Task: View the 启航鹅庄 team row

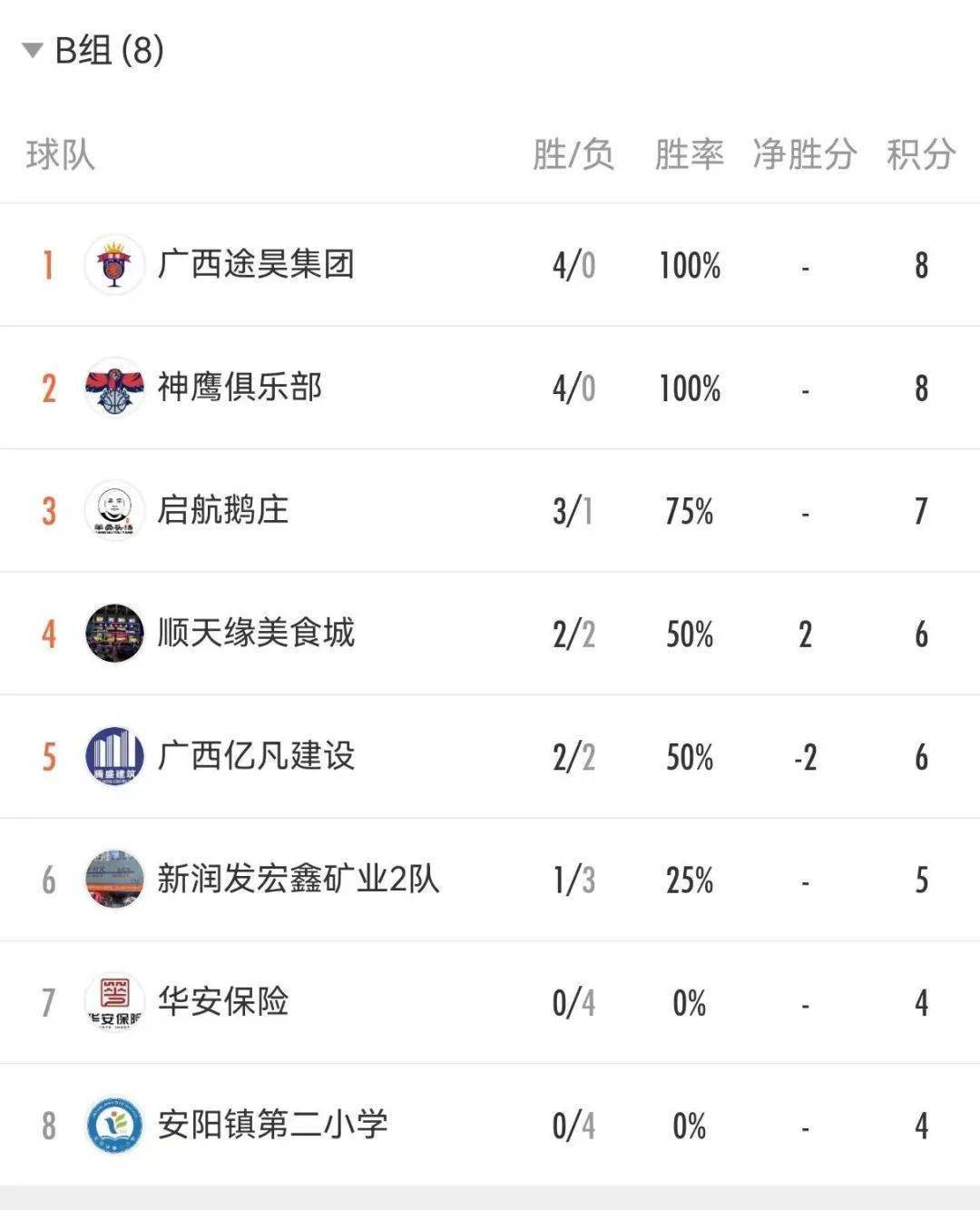Action: coord(222,510)
